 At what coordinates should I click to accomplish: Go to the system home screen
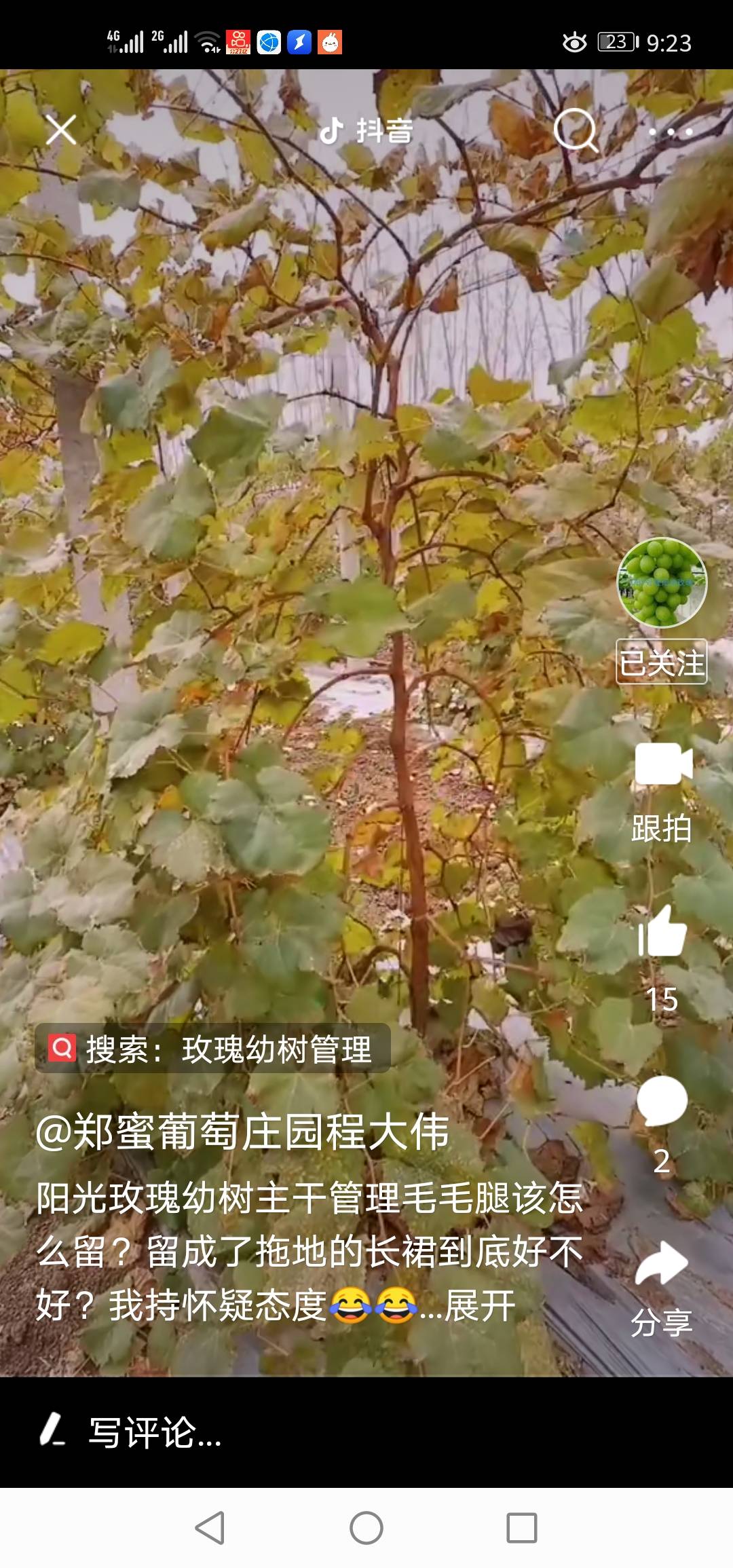[366, 1528]
